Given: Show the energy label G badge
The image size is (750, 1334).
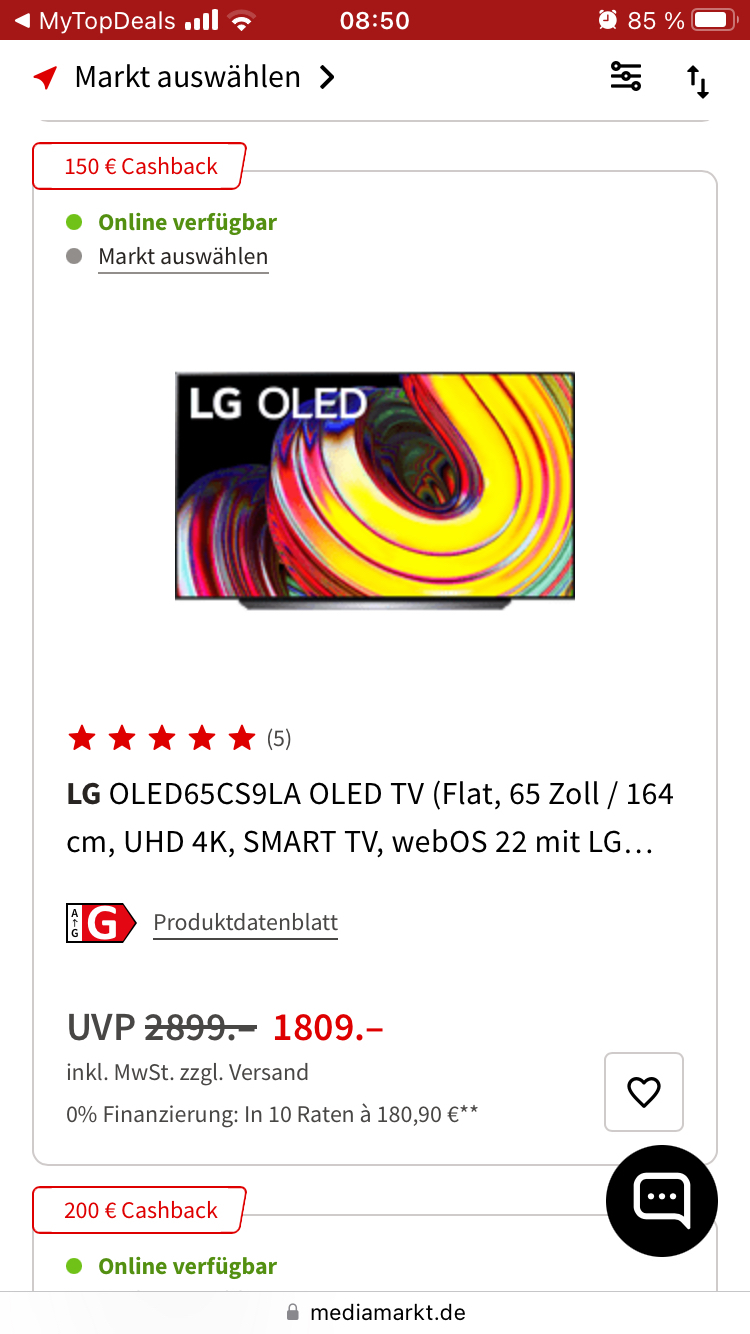Looking at the screenshot, I should pos(101,923).
